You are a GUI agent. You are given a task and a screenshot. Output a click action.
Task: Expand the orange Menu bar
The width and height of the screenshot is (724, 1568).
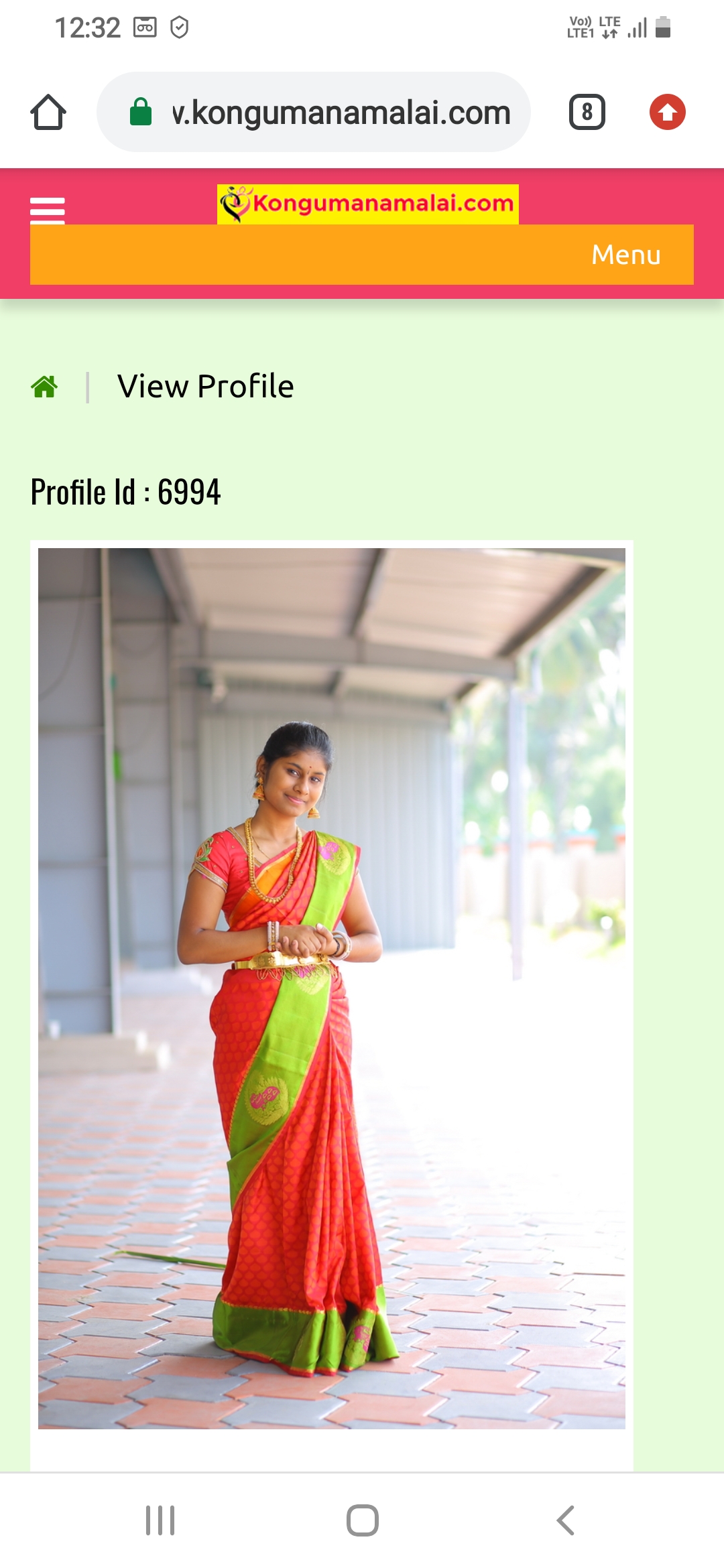tap(625, 255)
